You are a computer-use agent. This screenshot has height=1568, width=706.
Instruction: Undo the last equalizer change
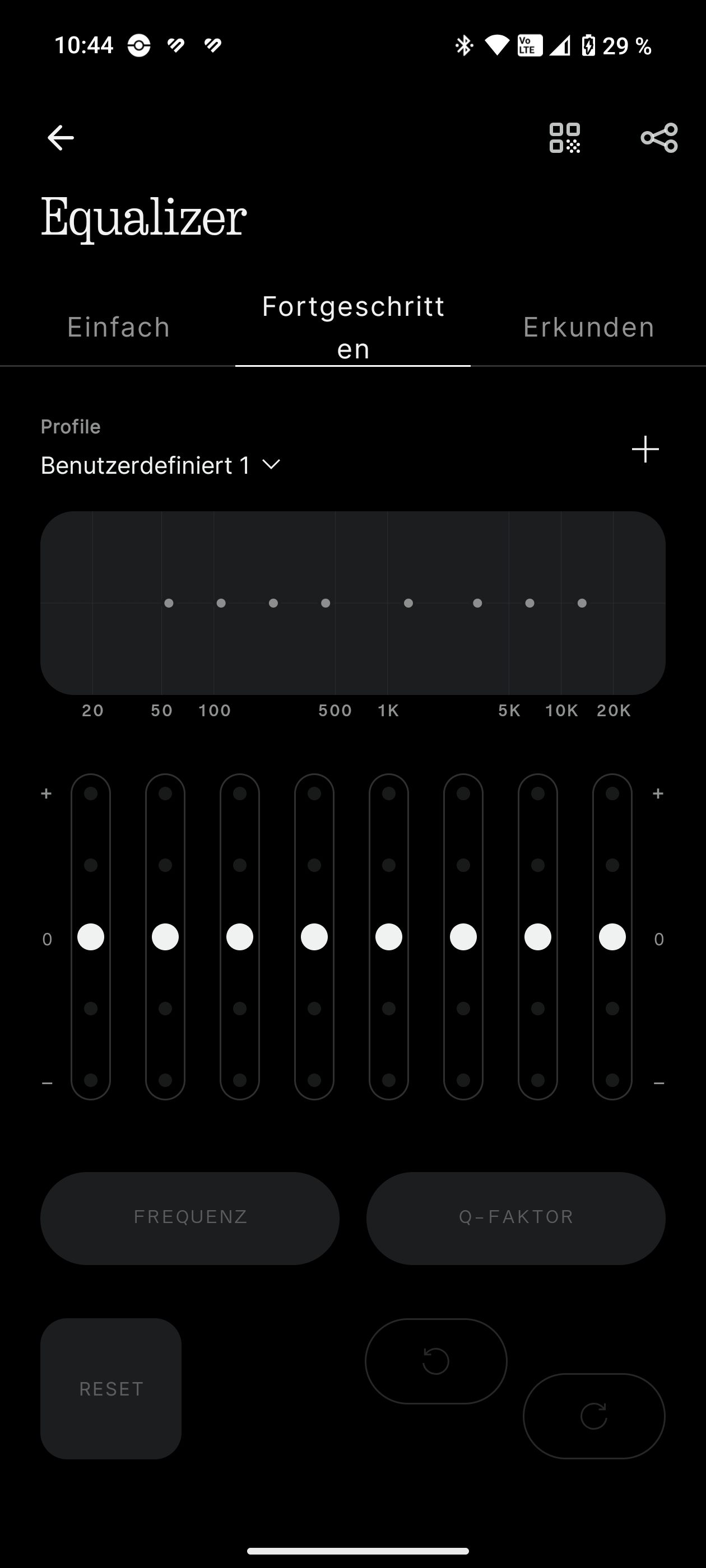point(435,1361)
